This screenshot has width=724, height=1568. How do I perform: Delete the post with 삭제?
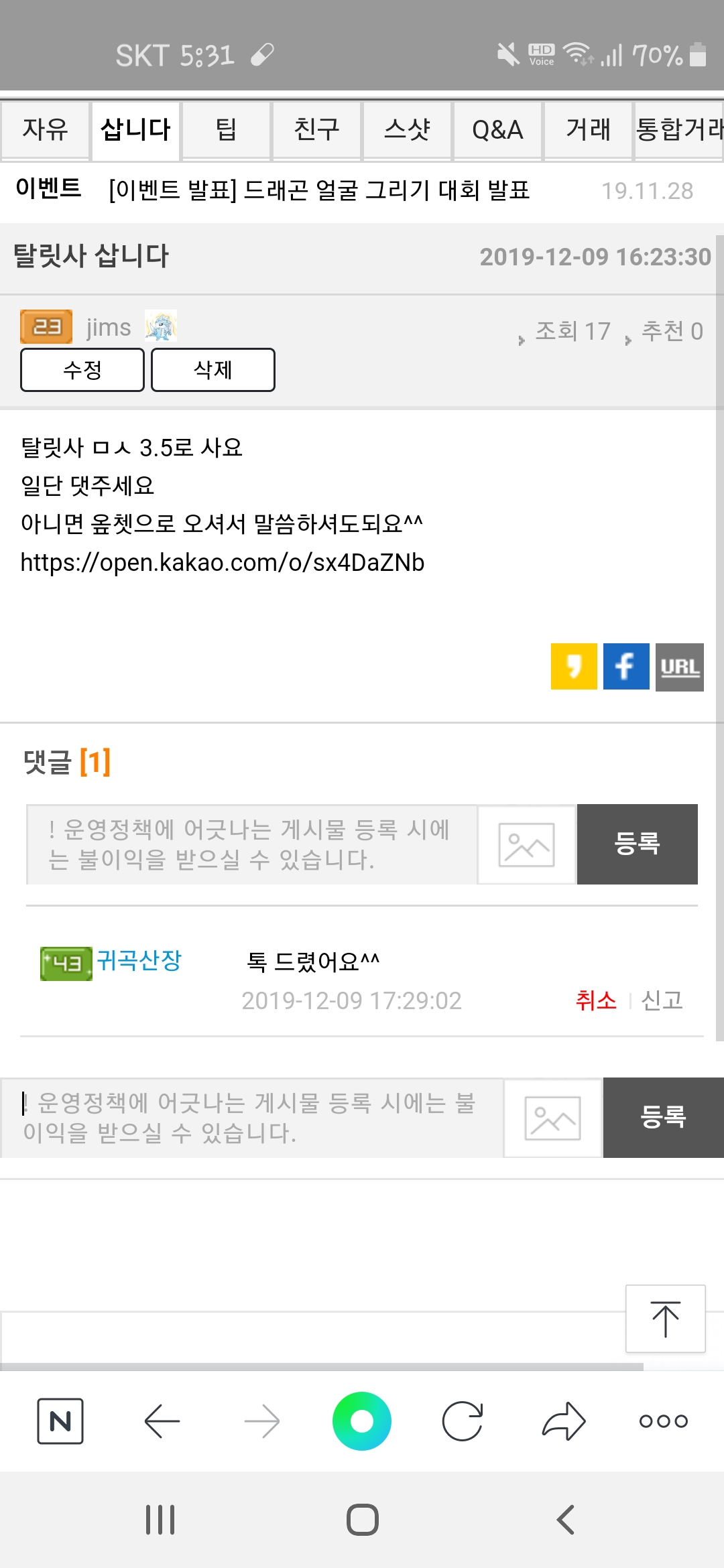click(x=213, y=370)
